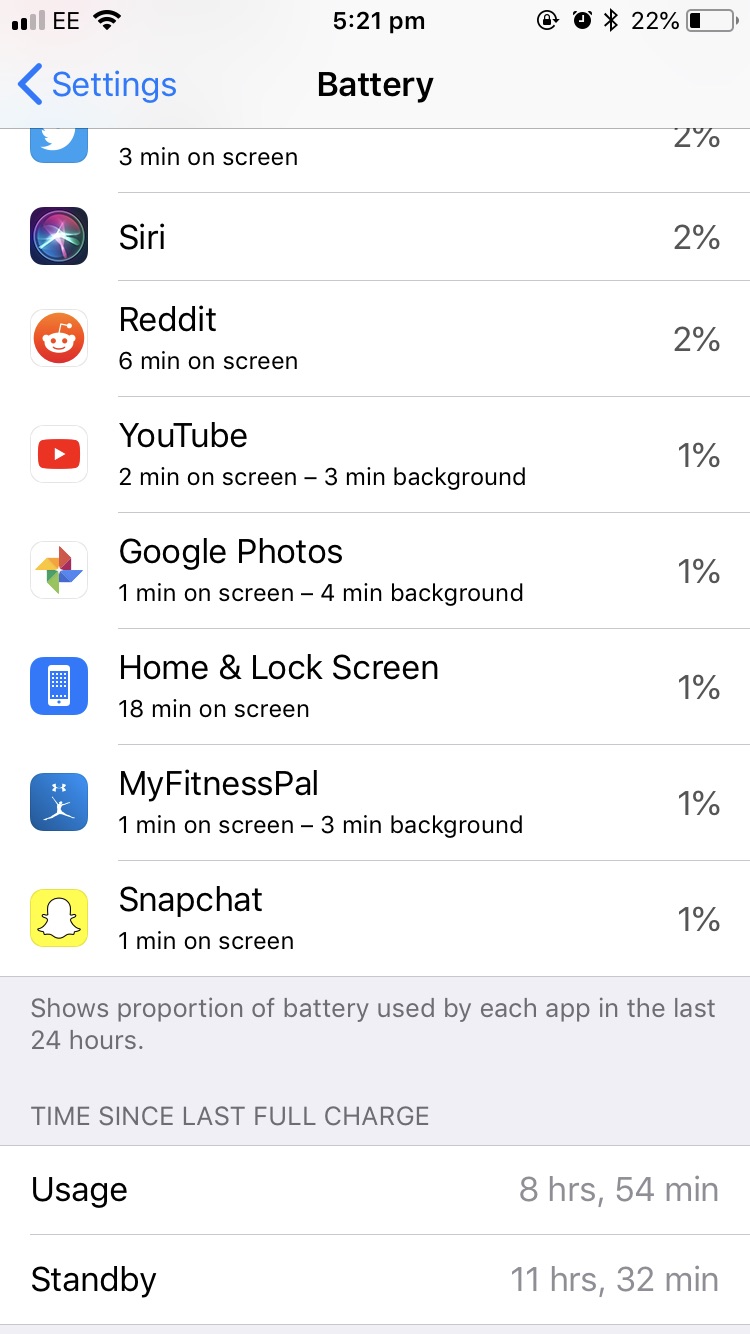Select the Reddit battery usage row
750x1334 pixels.
tap(375, 339)
